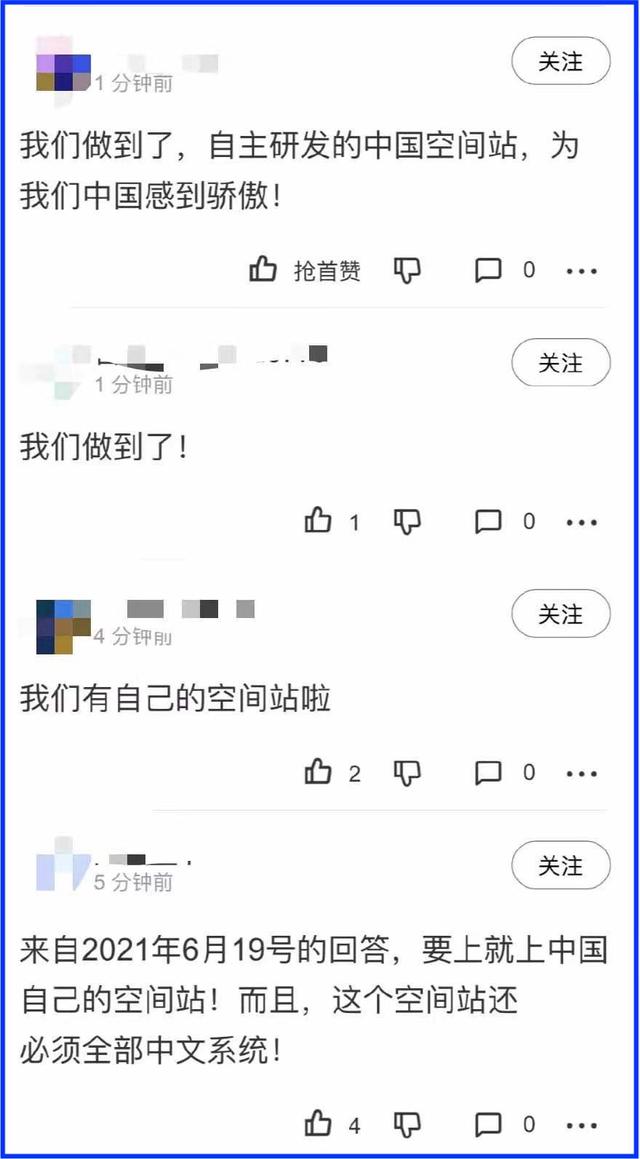Image resolution: width=640 pixels, height=1159 pixels.
Task: Dislike the '必须全部中文系统' comment
Action: tap(407, 1124)
